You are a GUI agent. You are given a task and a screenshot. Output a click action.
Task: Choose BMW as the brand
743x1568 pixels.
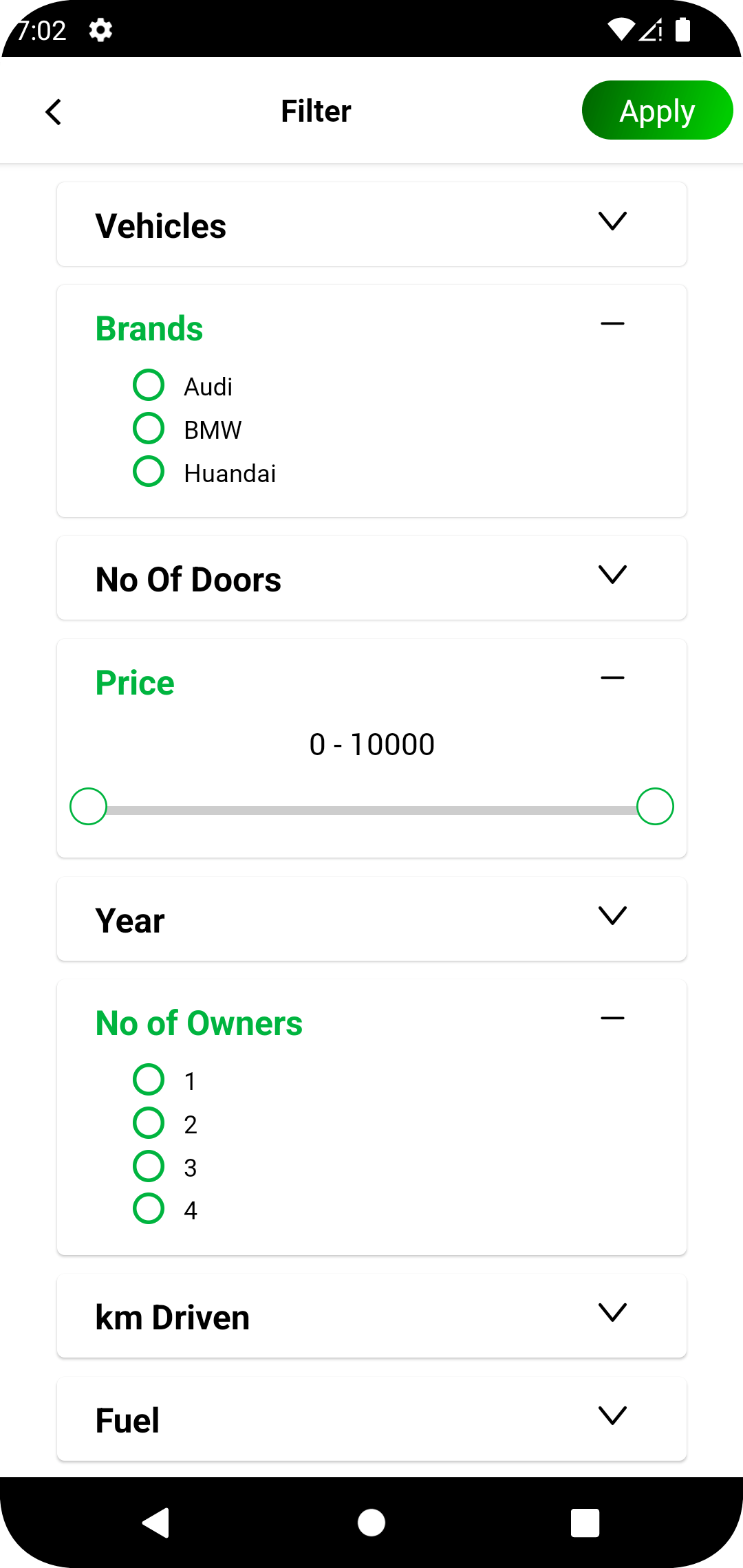149,428
